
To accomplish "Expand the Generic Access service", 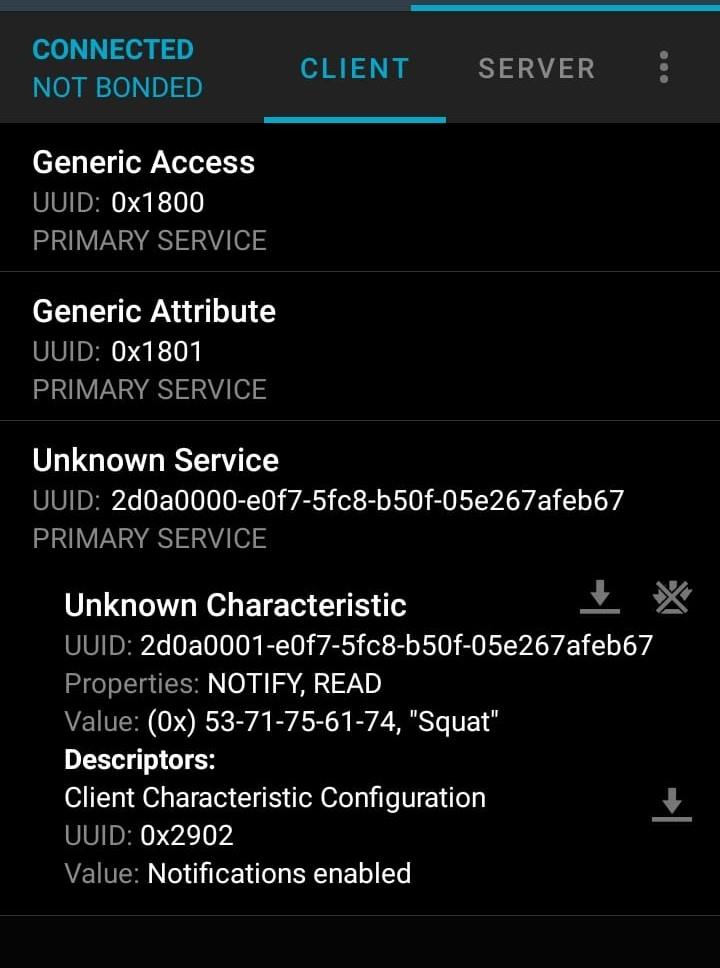I will pyautogui.click(x=360, y=200).
